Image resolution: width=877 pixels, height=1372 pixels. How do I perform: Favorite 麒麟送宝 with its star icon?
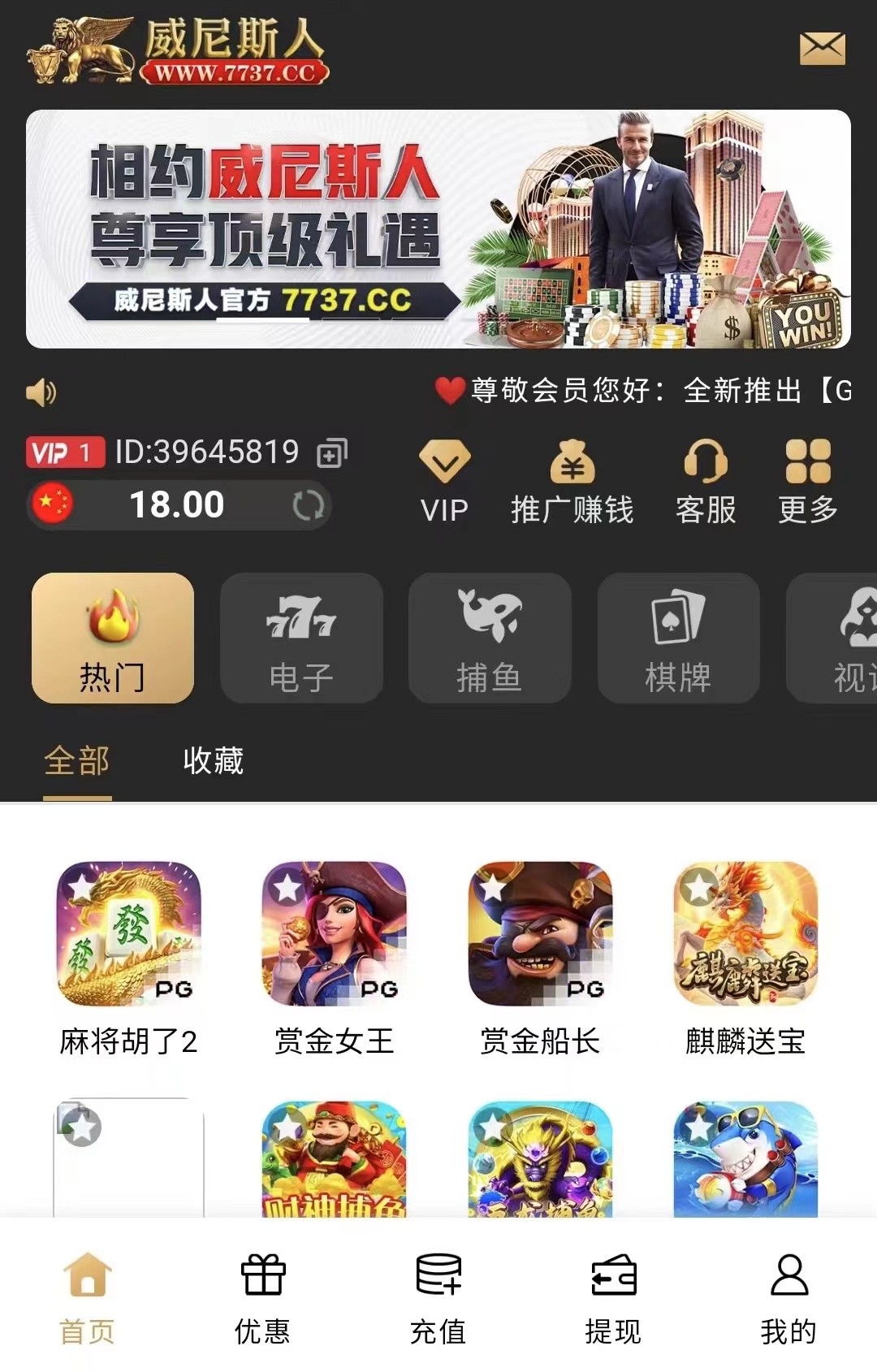point(699,887)
